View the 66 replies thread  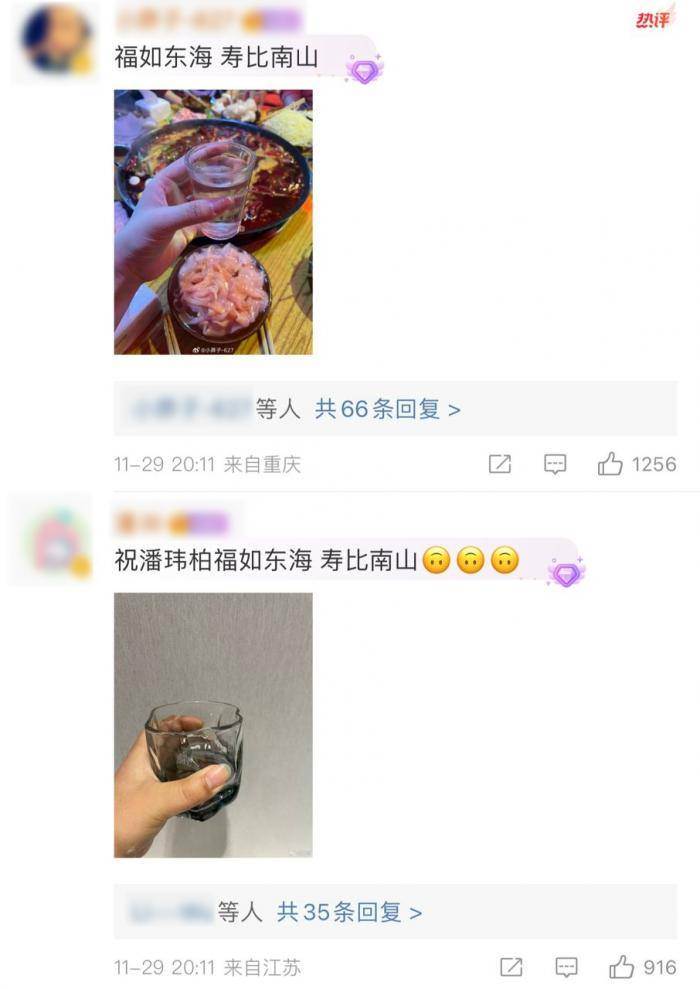click(x=388, y=409)
